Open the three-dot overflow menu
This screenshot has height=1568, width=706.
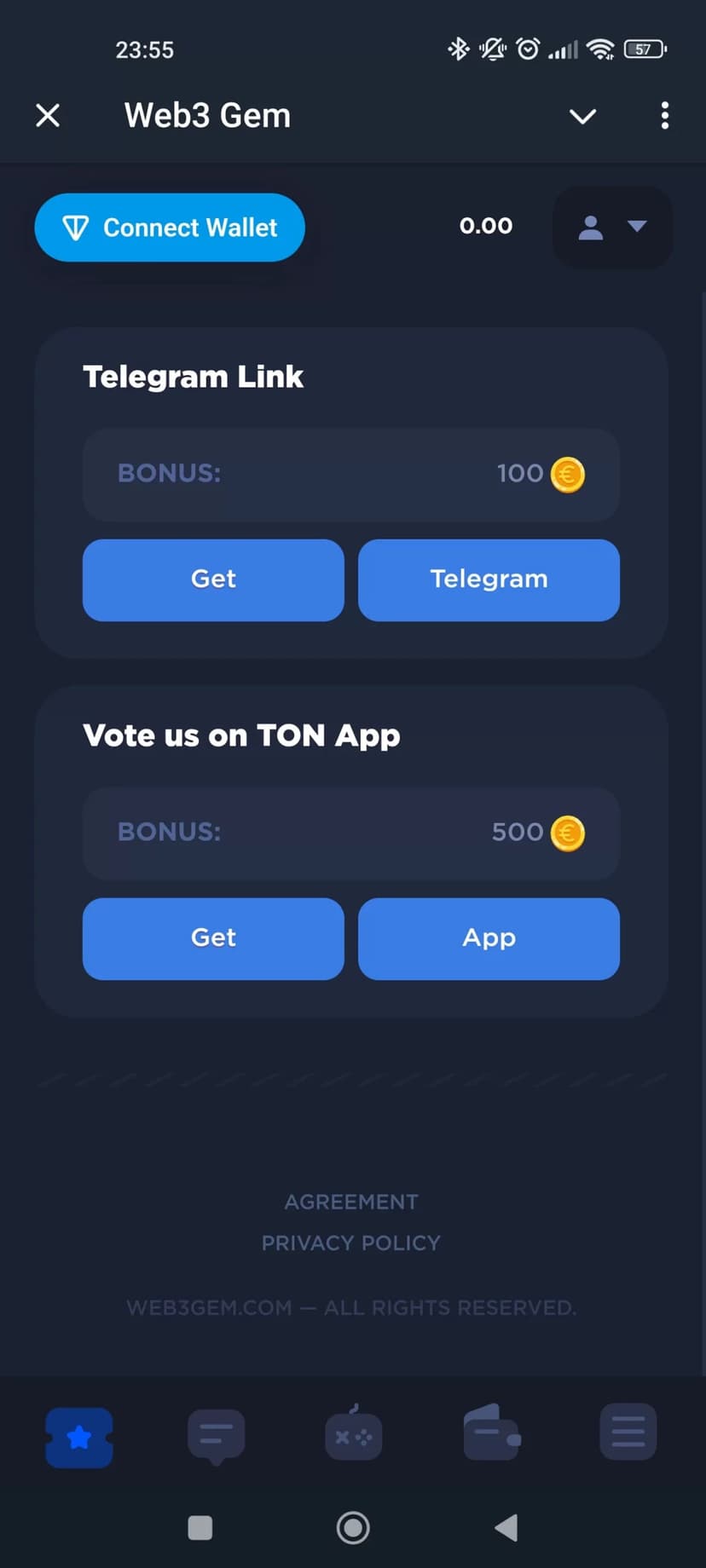[x=664, y=116]
